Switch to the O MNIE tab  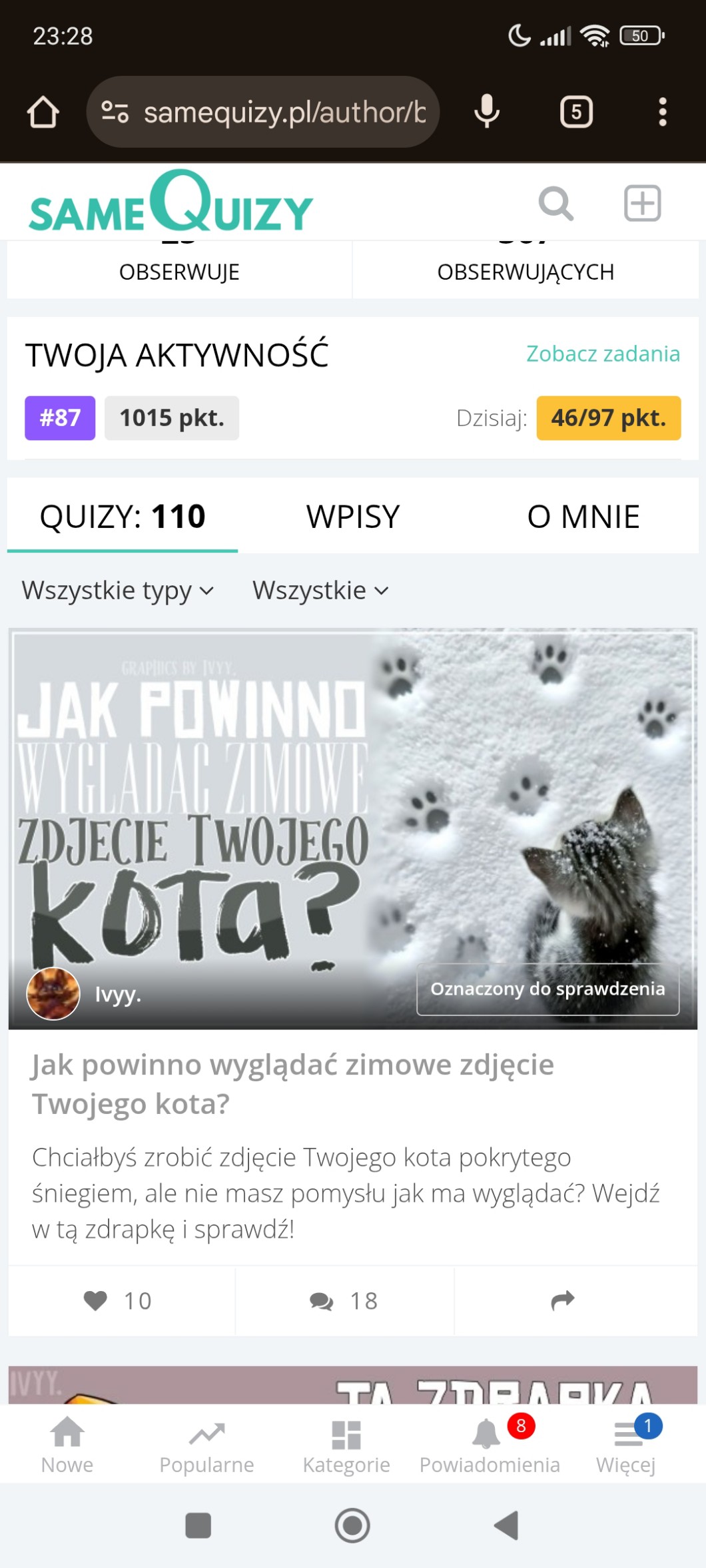[583, 517]
